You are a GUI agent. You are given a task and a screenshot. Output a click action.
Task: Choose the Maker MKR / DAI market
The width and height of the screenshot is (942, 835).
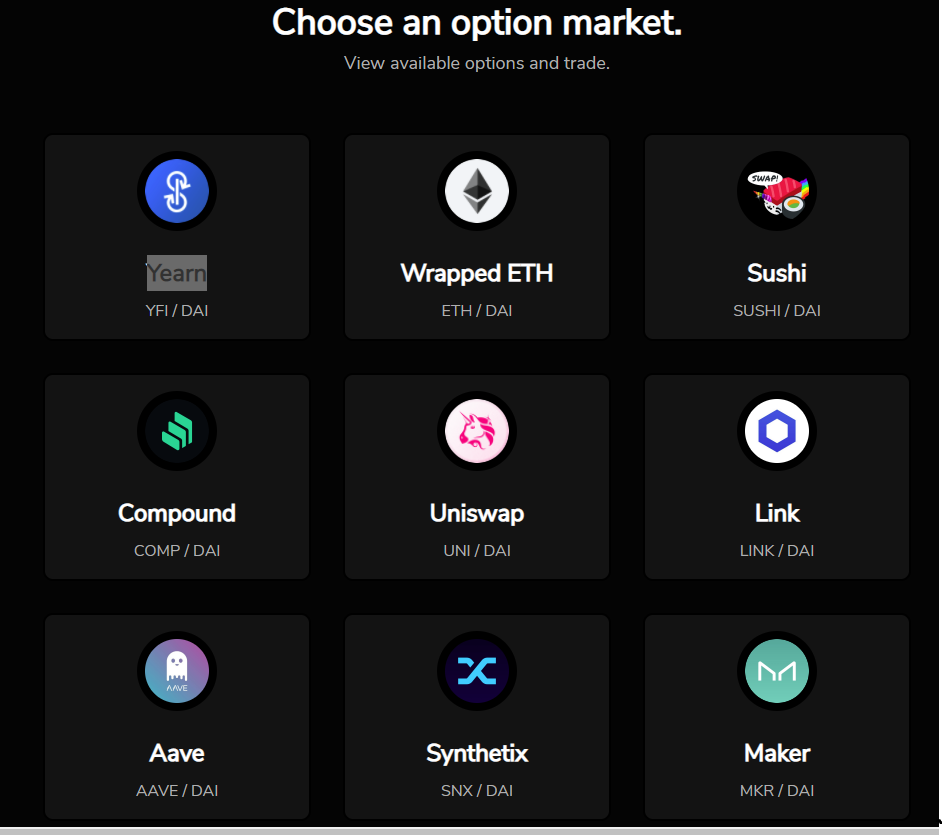(x=777, y=718)
